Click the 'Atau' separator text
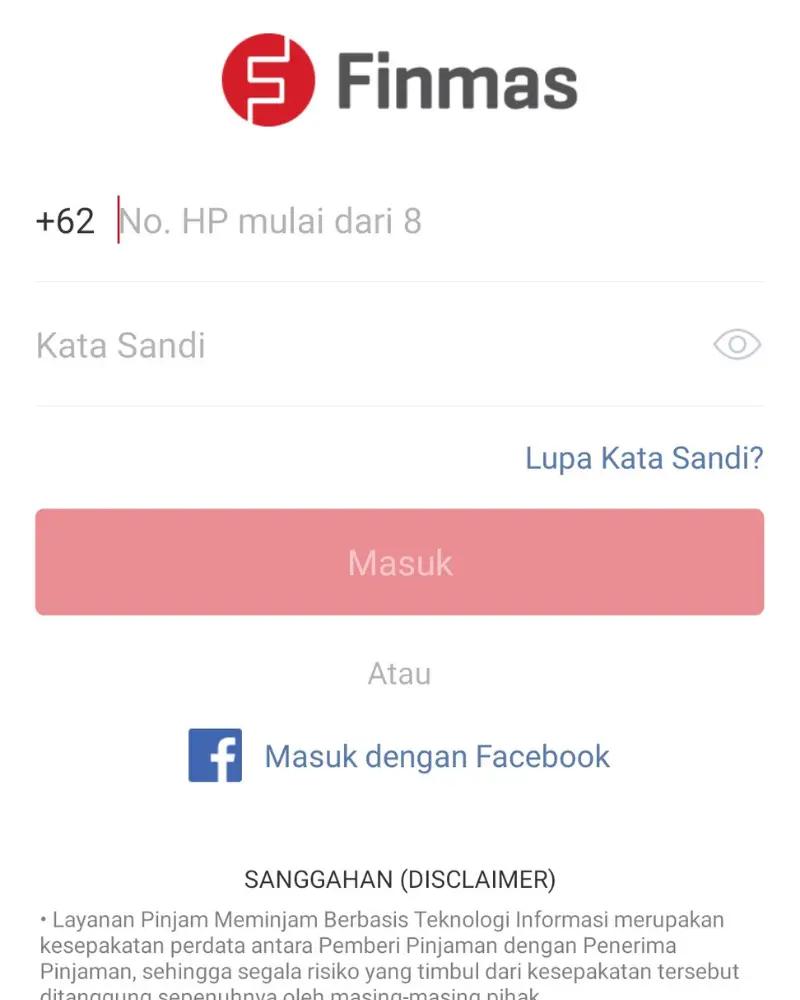 399,673
